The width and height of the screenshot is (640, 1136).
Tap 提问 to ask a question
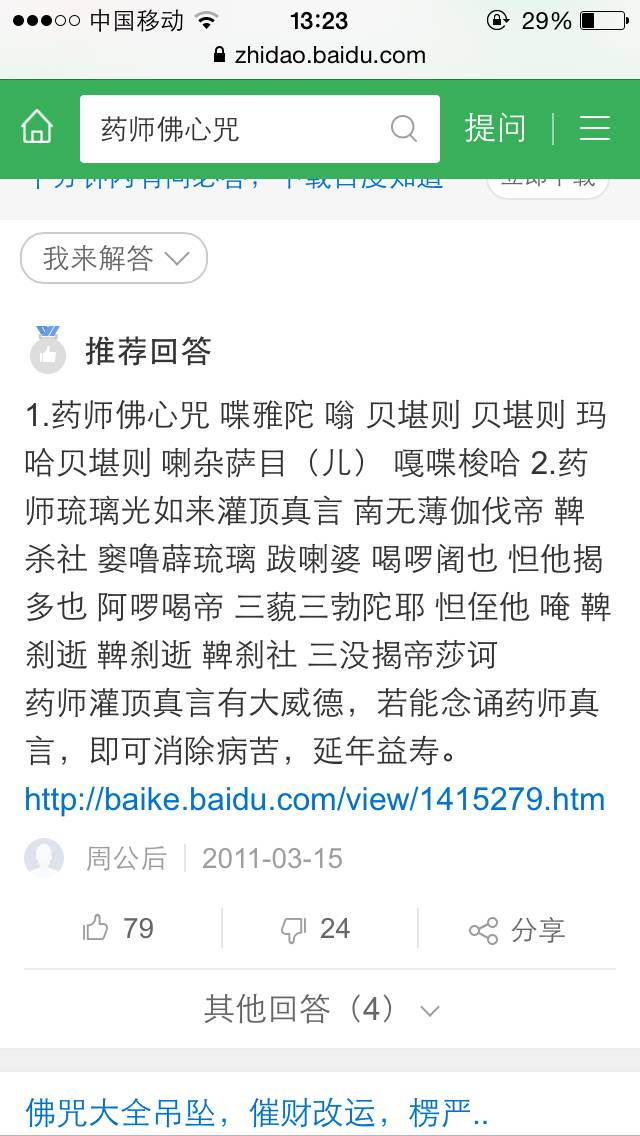[x=495, y=128]
